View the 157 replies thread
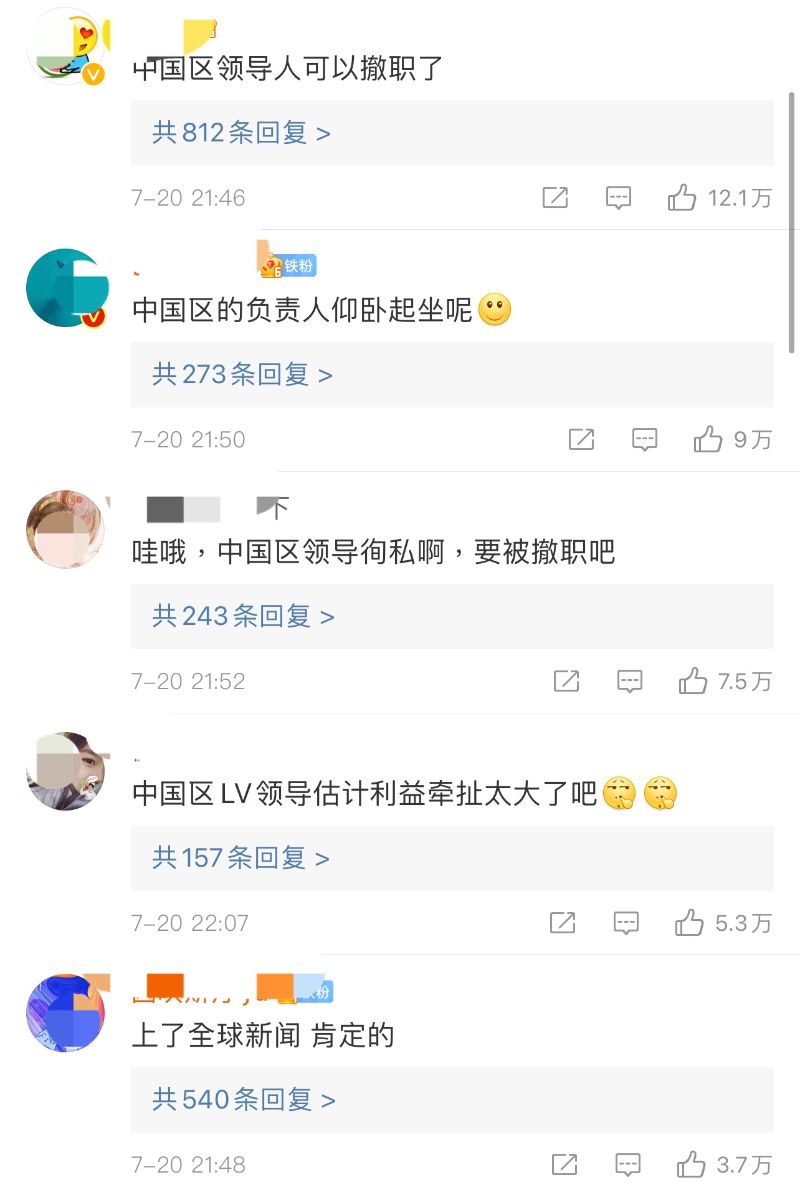 (x=241, y=859)
